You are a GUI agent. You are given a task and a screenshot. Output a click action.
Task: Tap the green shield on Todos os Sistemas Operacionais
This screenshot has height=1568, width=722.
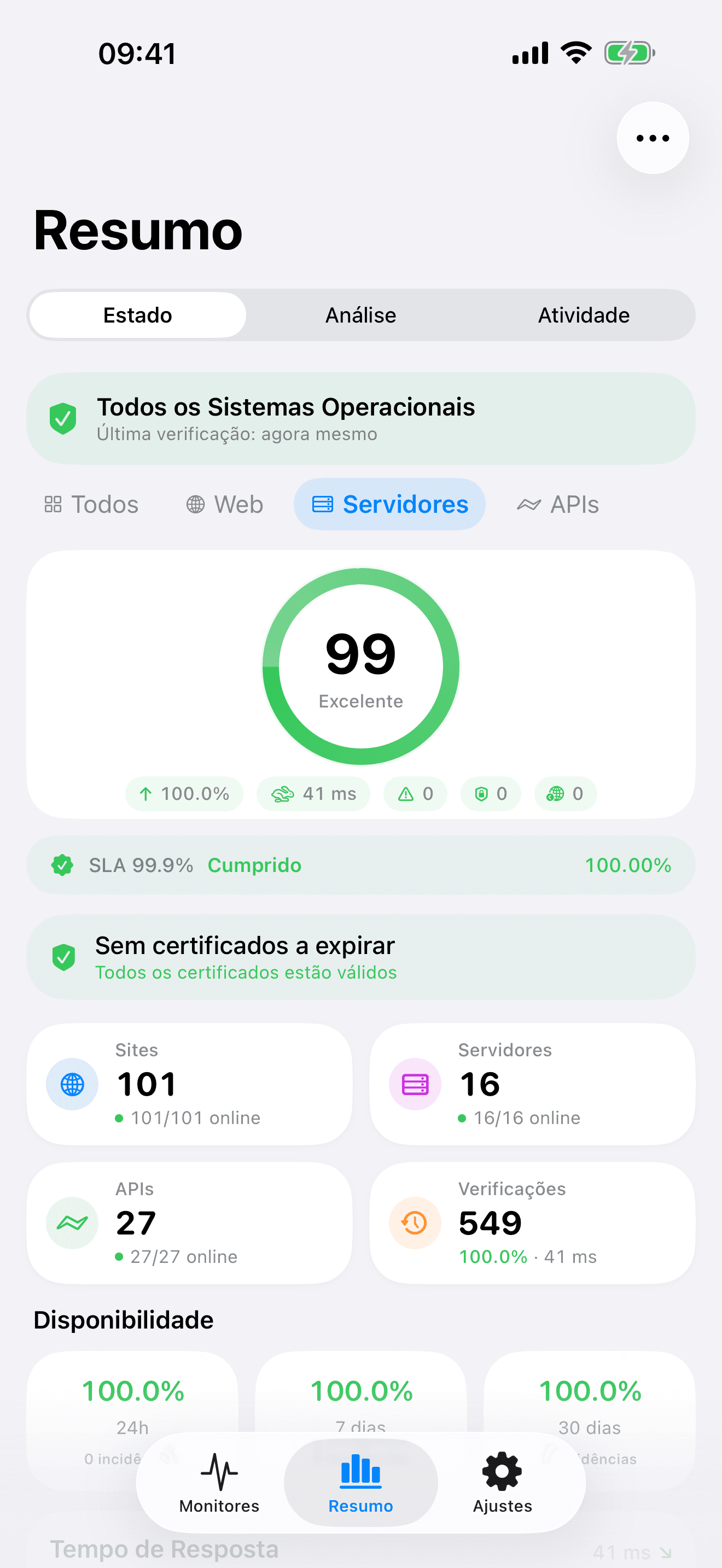(x=63, y=418)
